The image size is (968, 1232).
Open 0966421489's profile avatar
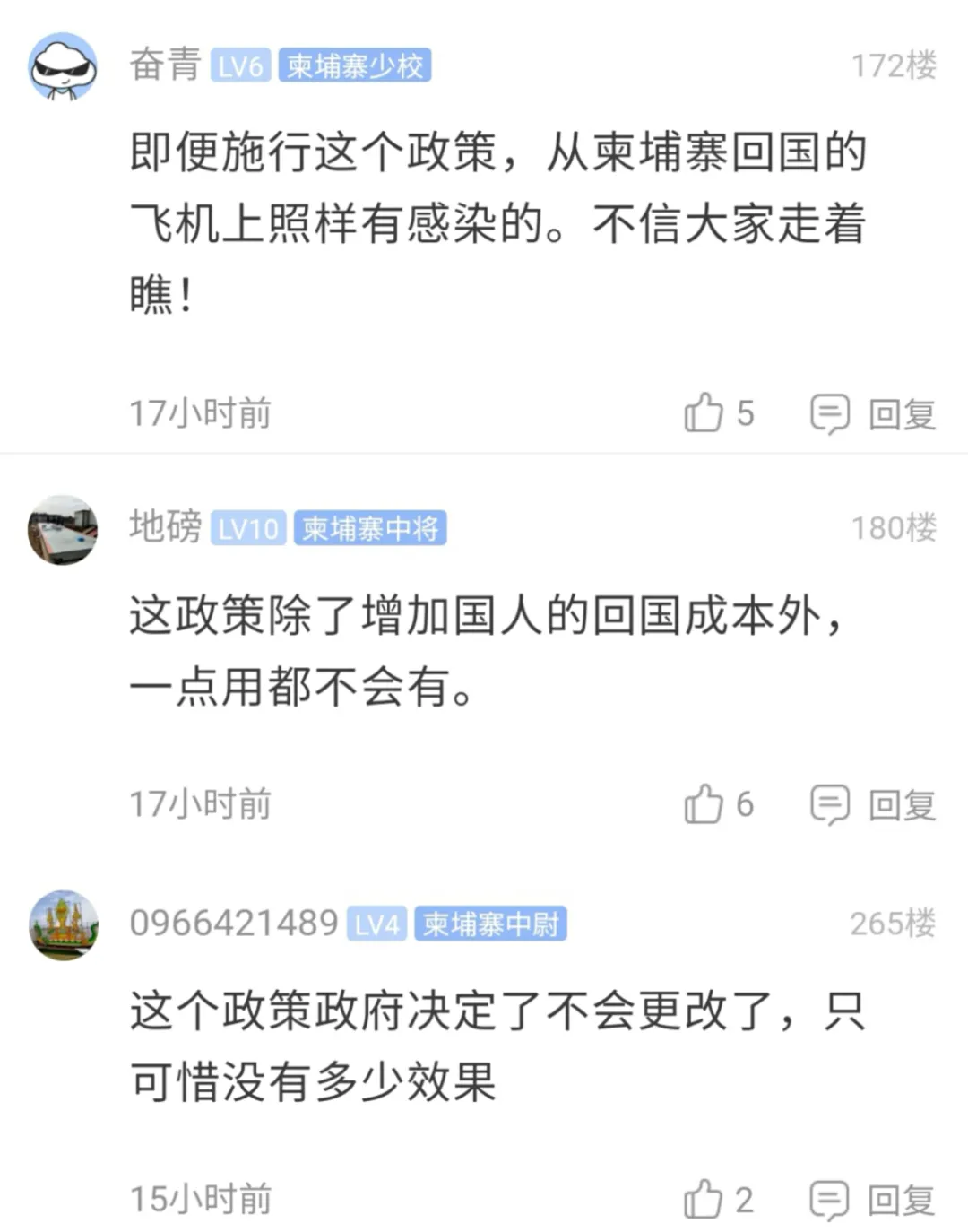63,924
